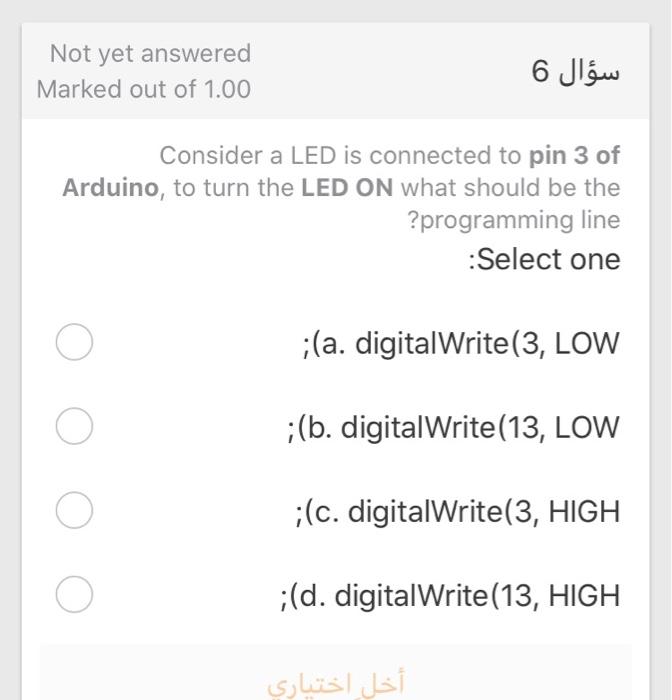
Task: Choose answer b. digitalWrite(13, LOW)
Action: click(x=75, y=426)
